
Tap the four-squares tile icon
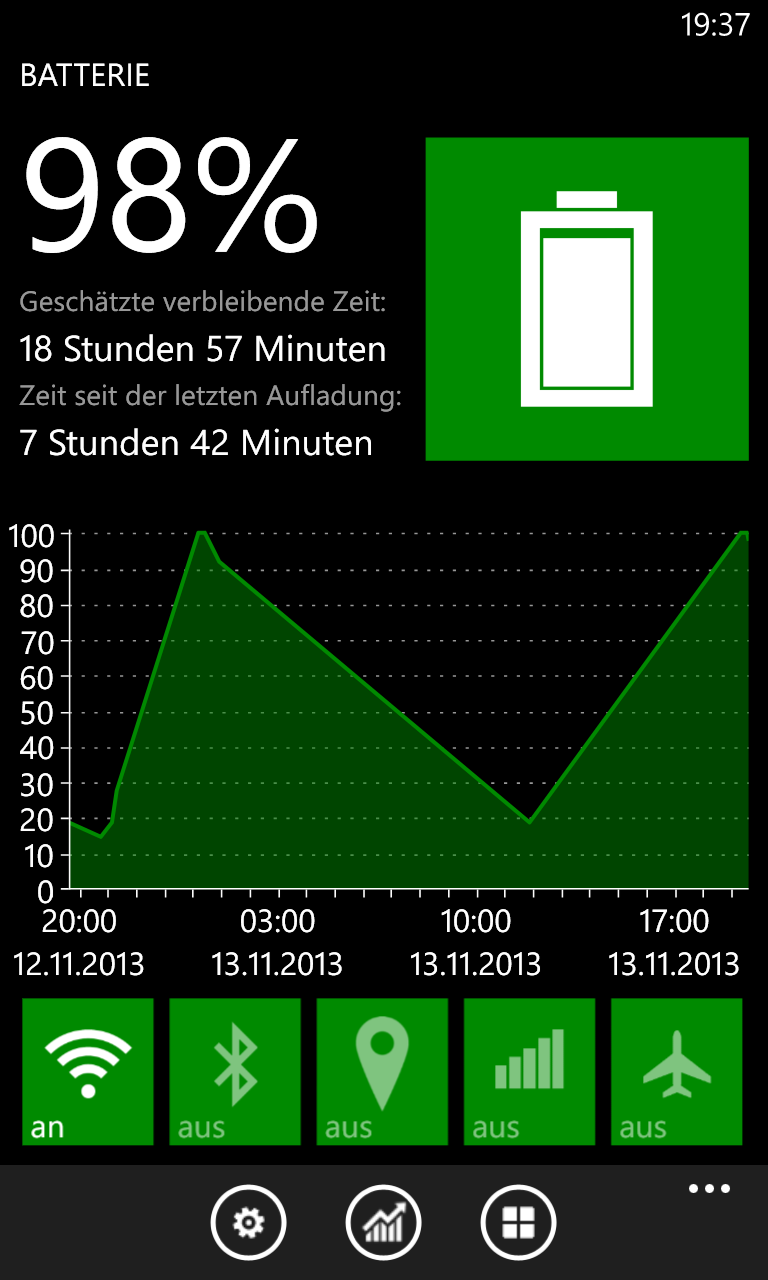(519, 1222)
